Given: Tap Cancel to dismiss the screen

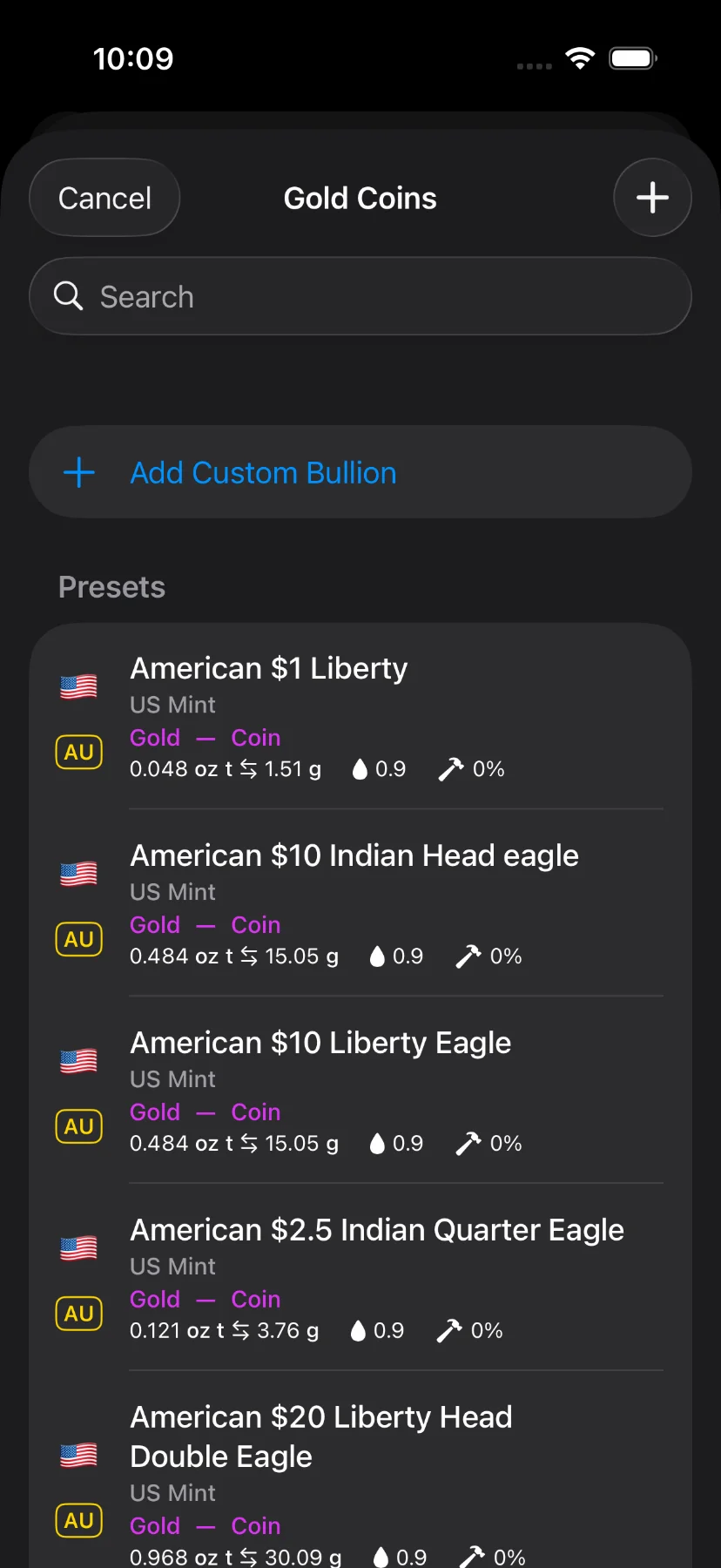Looking at the screenshot, I should (104, 198).
